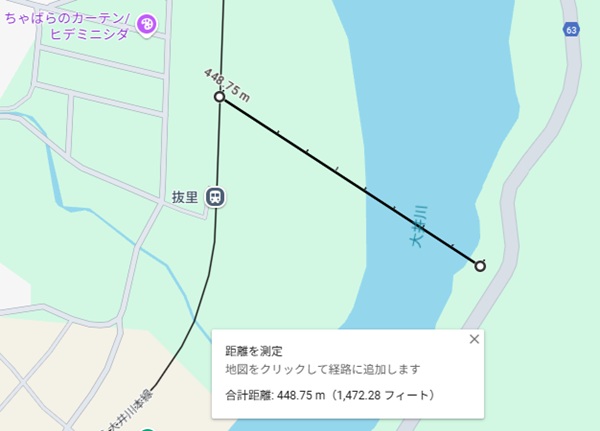Tap the measurement start point at 448.75 m
The width and height of the screenshot is (600, 431).
tap(219, 97)
